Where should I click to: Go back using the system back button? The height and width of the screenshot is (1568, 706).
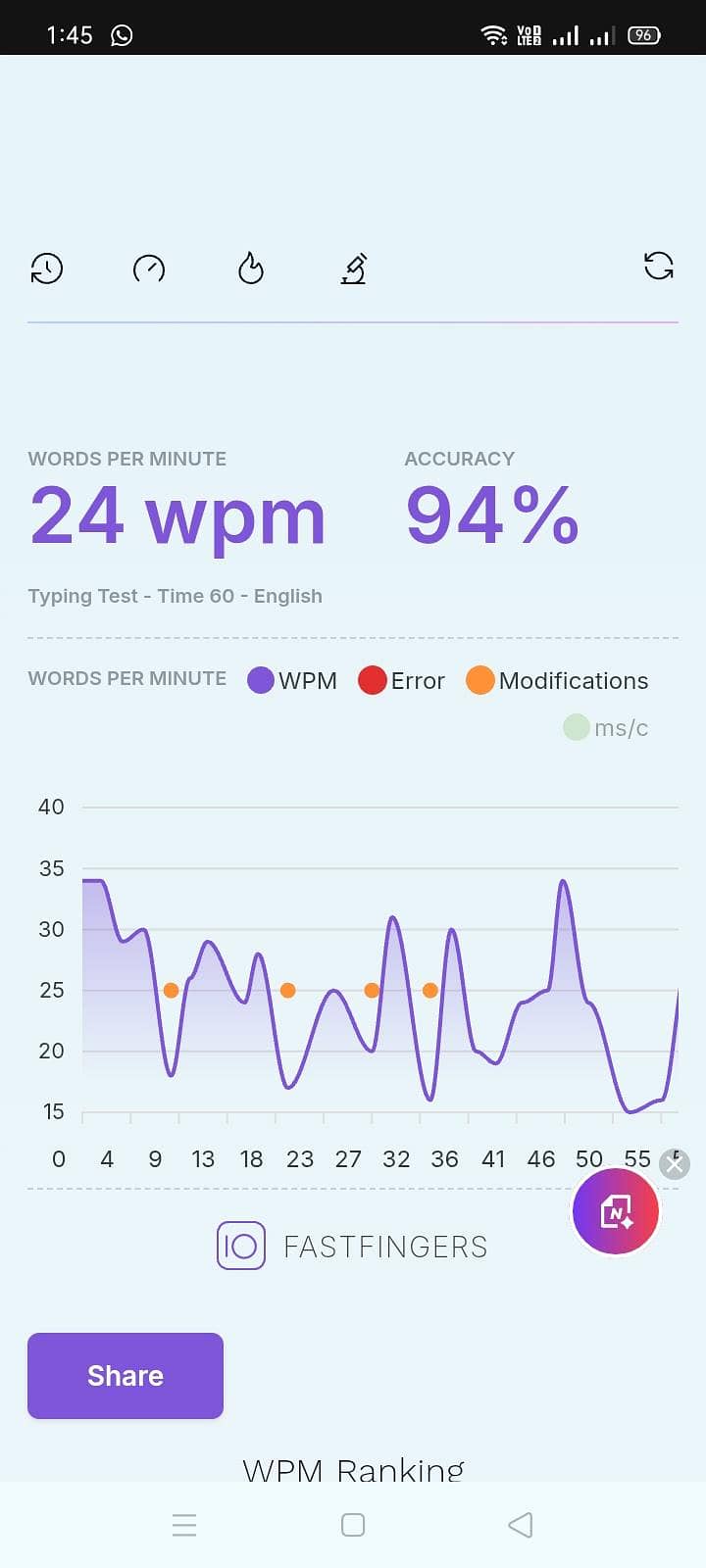[x=521, y=1525]
